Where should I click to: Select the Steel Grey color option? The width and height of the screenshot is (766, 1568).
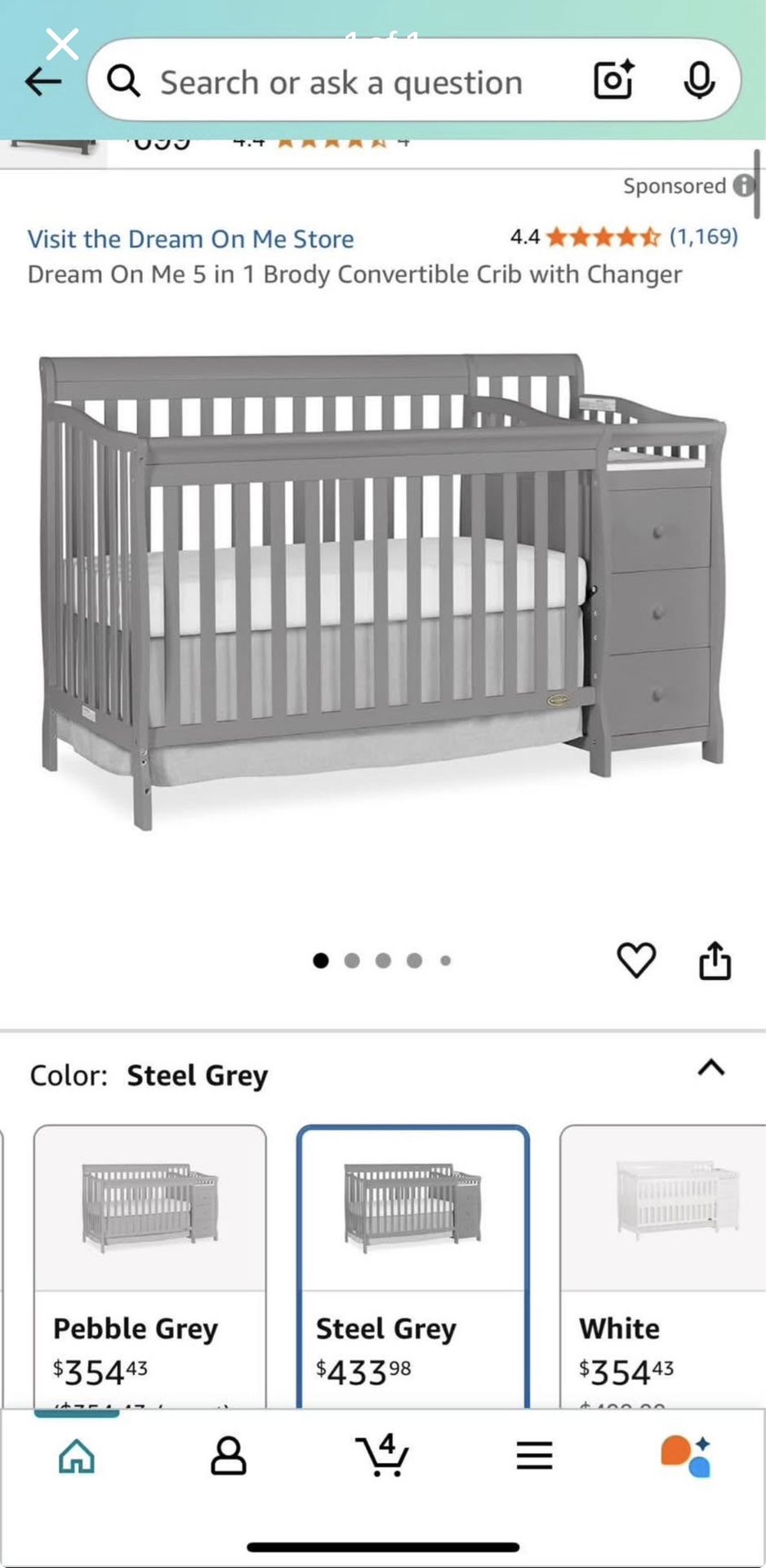[412, 1266]
